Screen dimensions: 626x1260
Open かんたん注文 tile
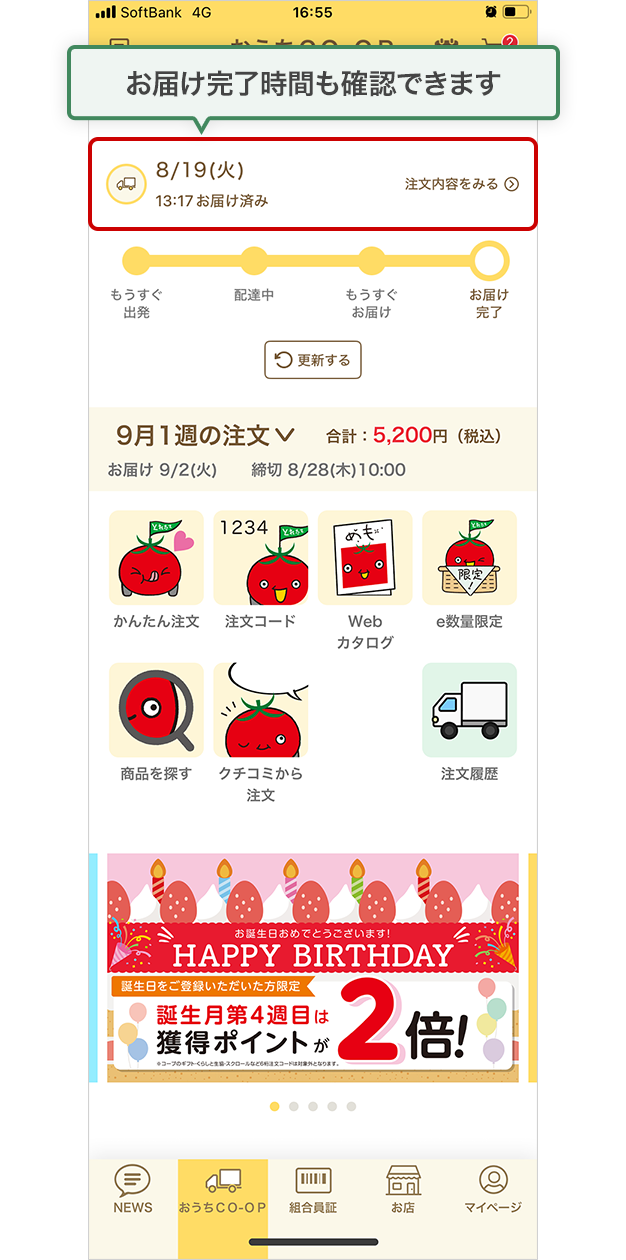point(156,569)
